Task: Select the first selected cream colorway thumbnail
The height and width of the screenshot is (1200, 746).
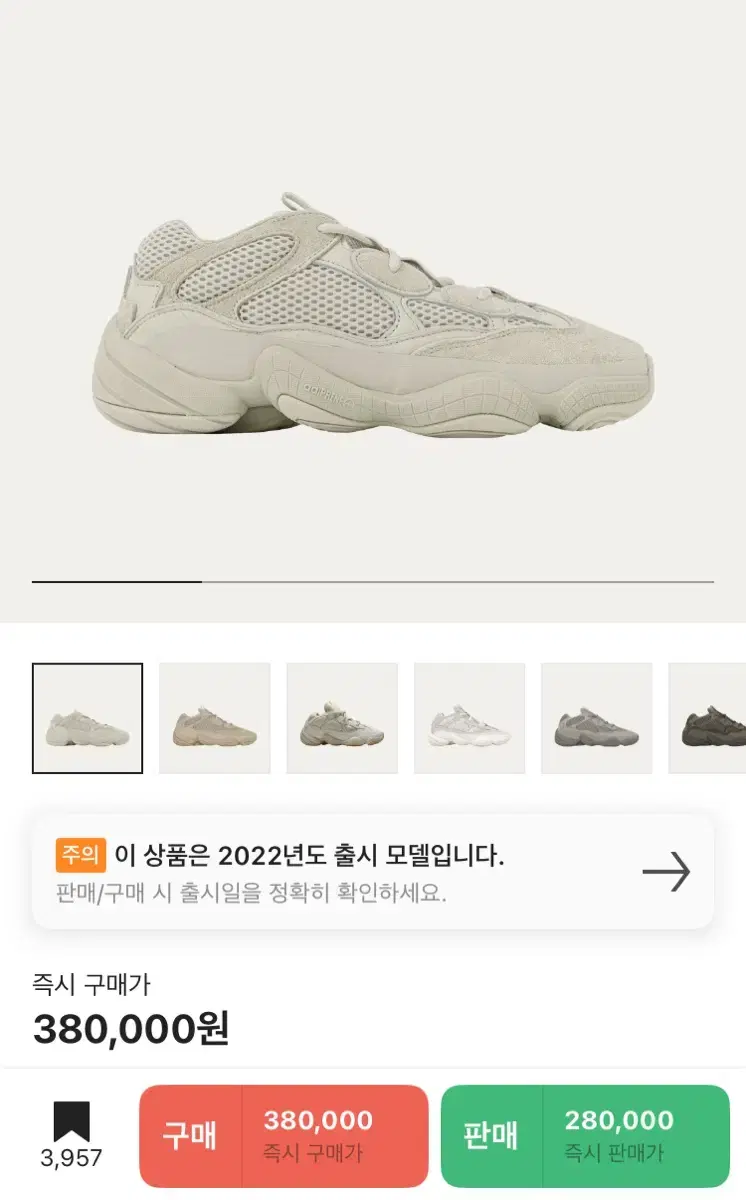Action: click(88, 718)
